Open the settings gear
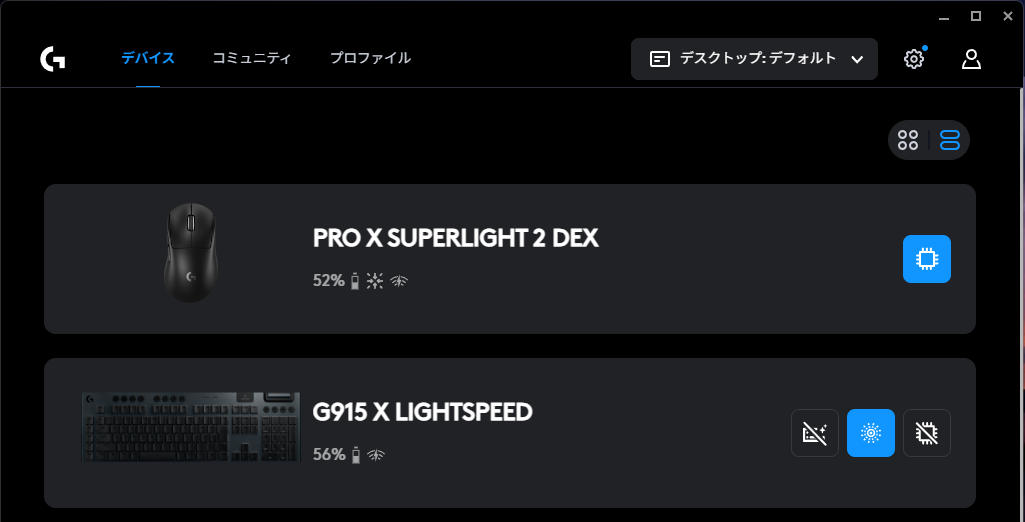 coord(913,59)
